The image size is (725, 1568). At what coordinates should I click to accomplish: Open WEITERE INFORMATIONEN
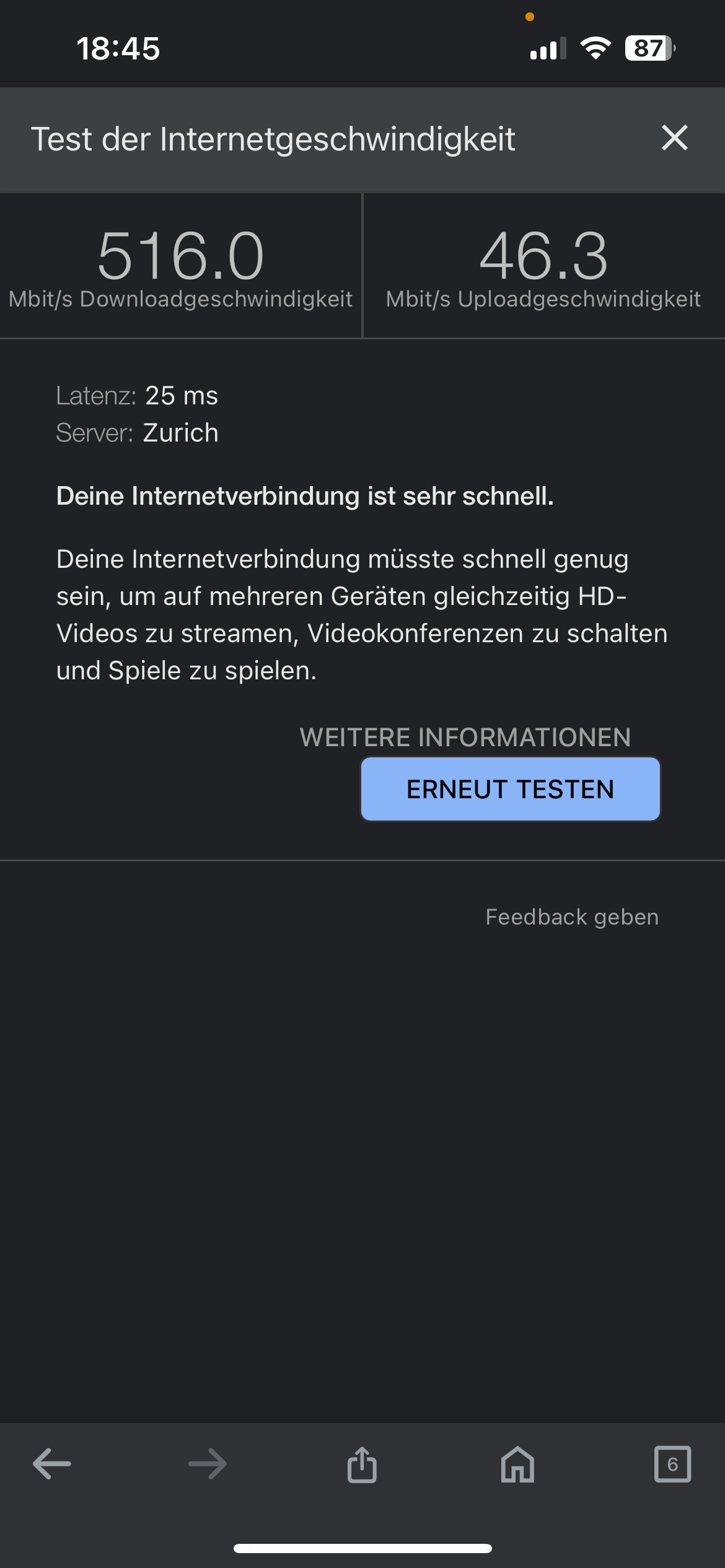tap(465, 737)
